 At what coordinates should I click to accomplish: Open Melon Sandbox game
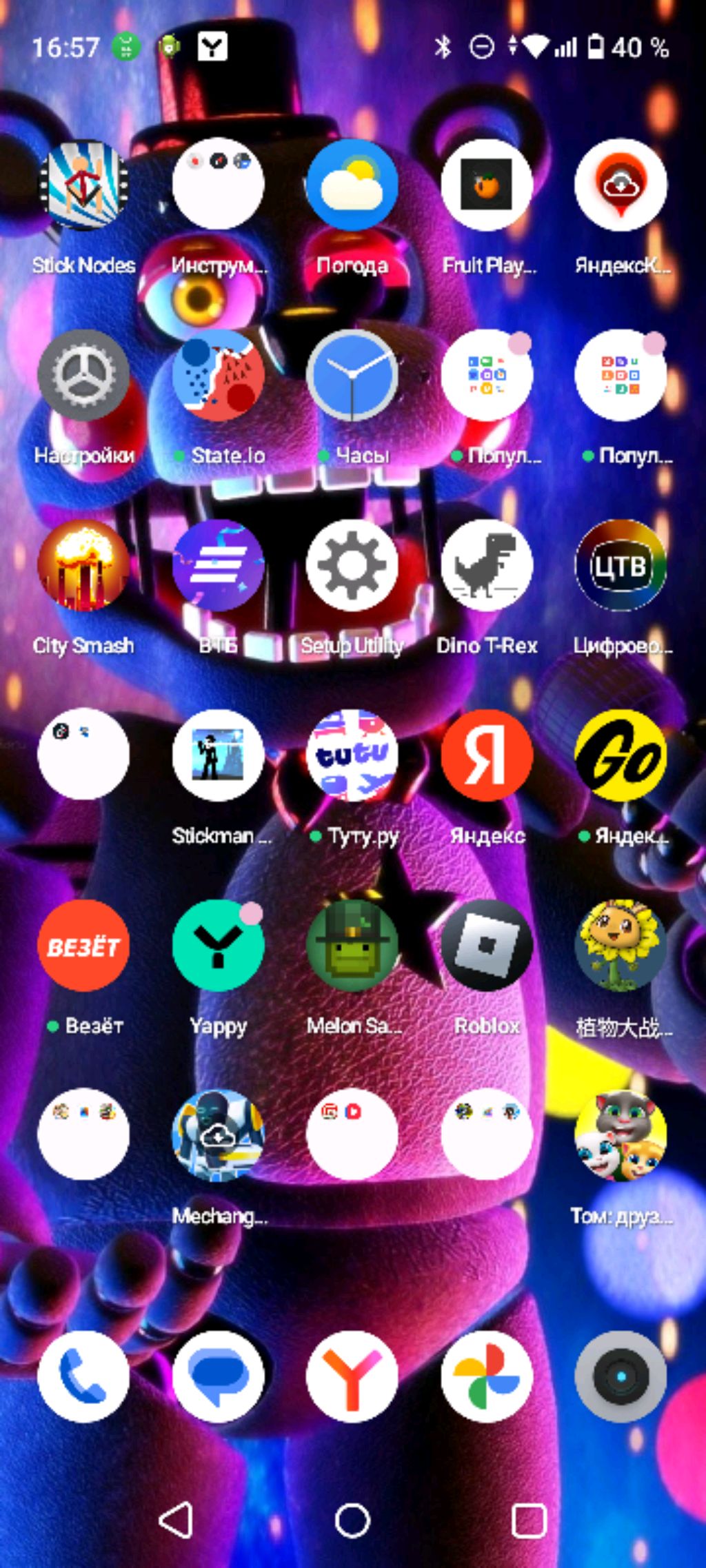[x=352, y=946]
